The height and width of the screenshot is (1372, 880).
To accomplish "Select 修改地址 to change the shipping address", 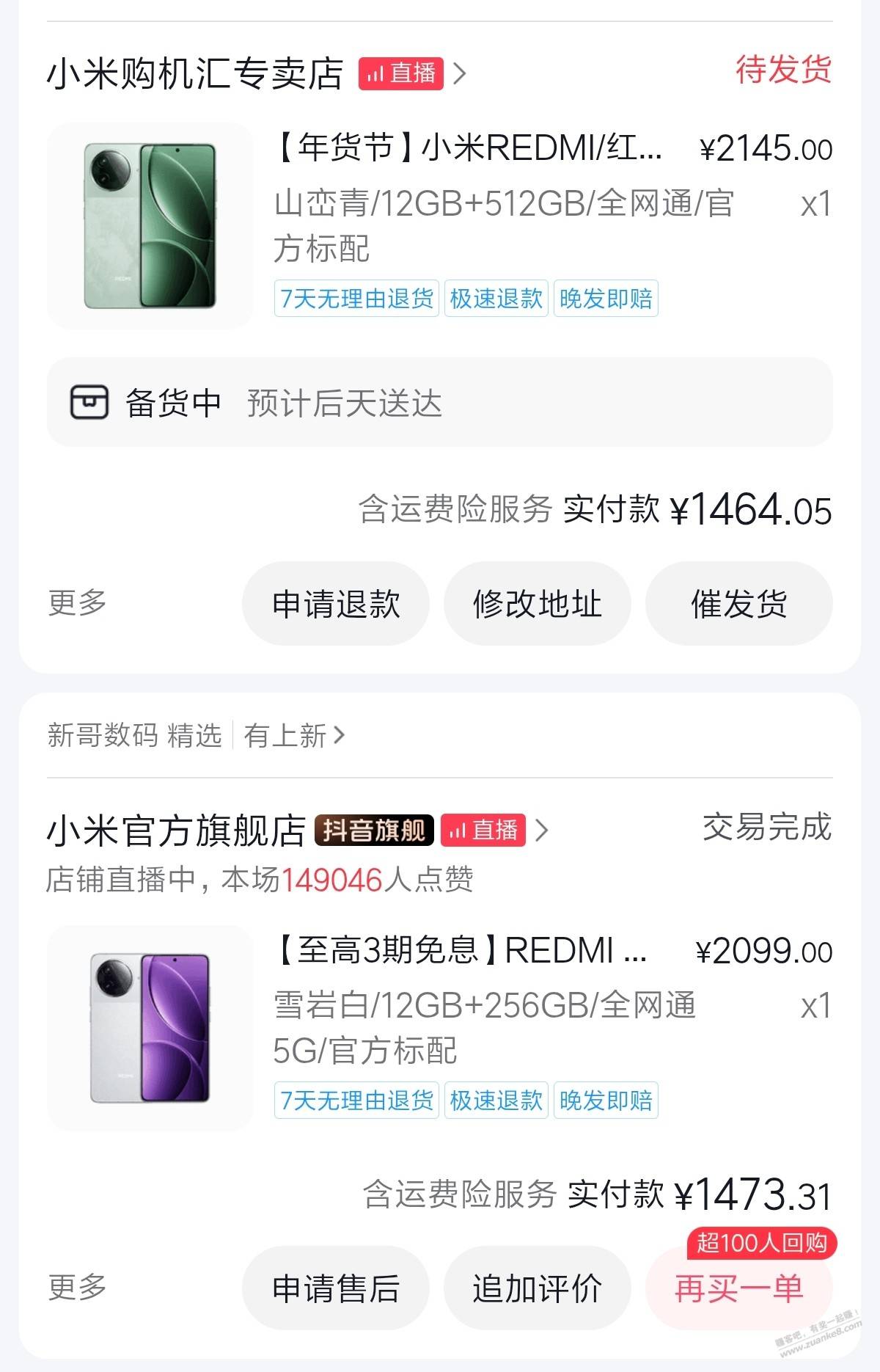I will (537, 604).
